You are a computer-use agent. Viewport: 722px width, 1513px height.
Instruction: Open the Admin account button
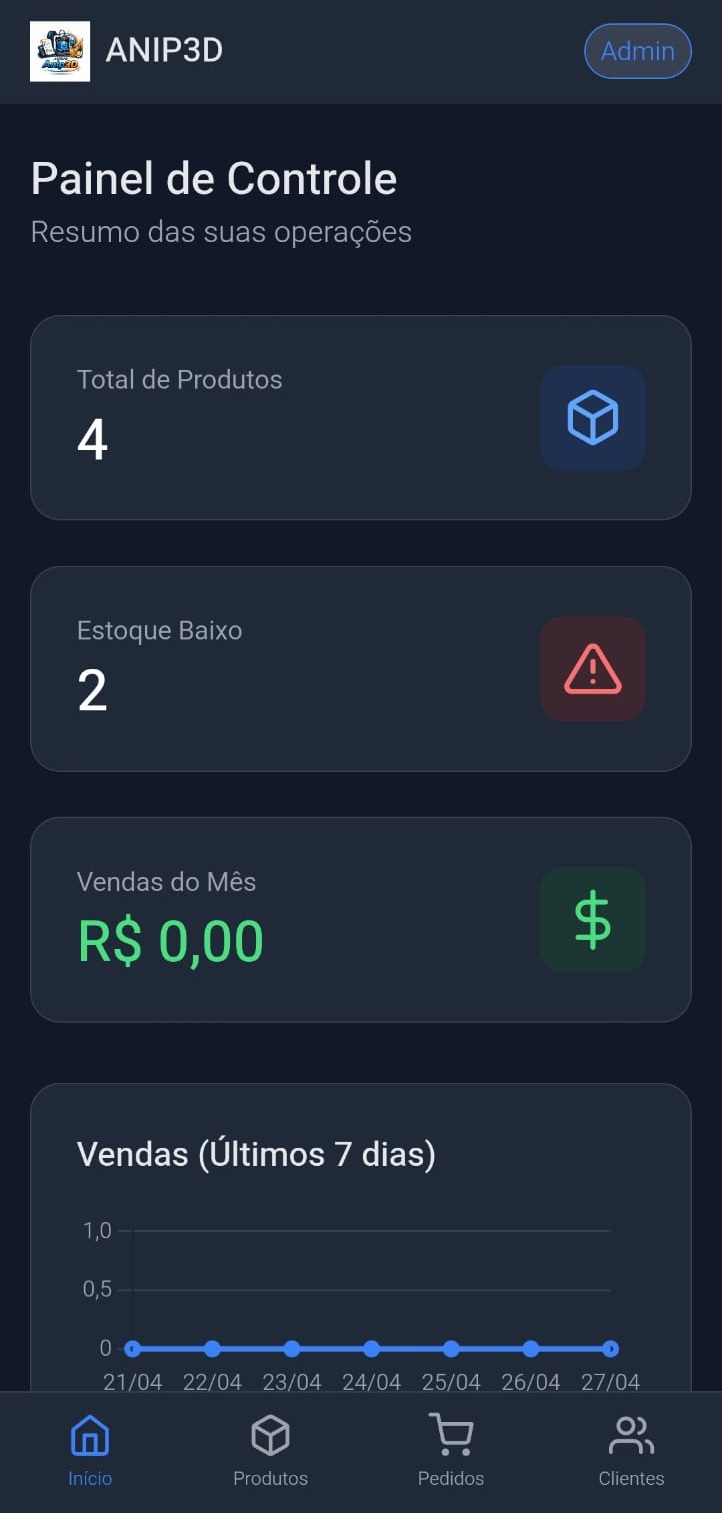(637, 51)
